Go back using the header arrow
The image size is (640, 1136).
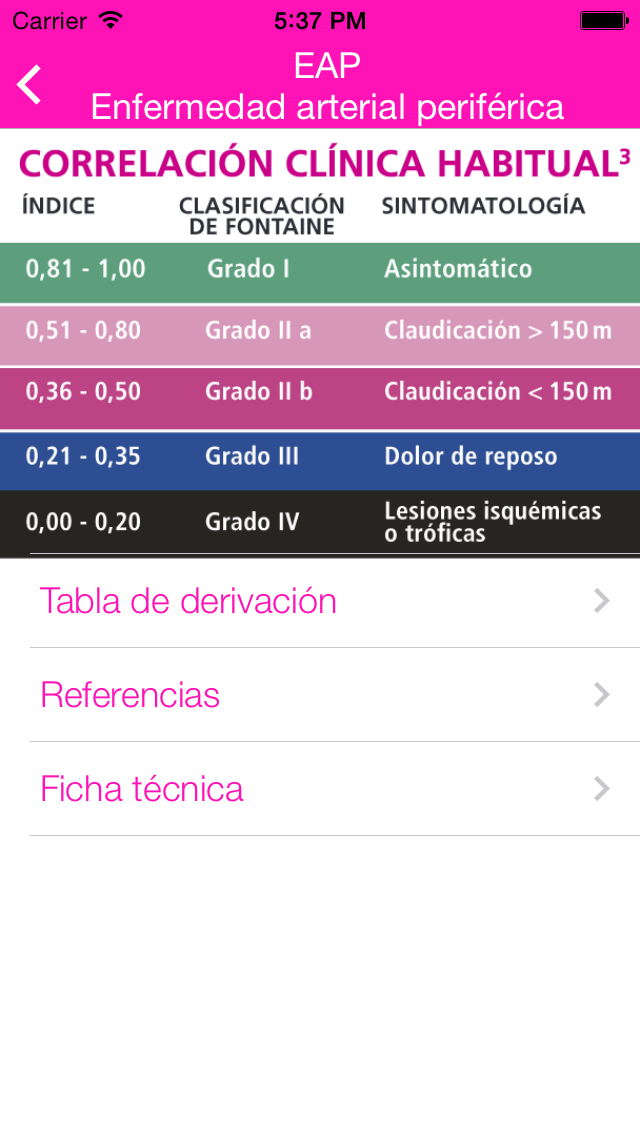pyautogui.click(x=30, y=85)
